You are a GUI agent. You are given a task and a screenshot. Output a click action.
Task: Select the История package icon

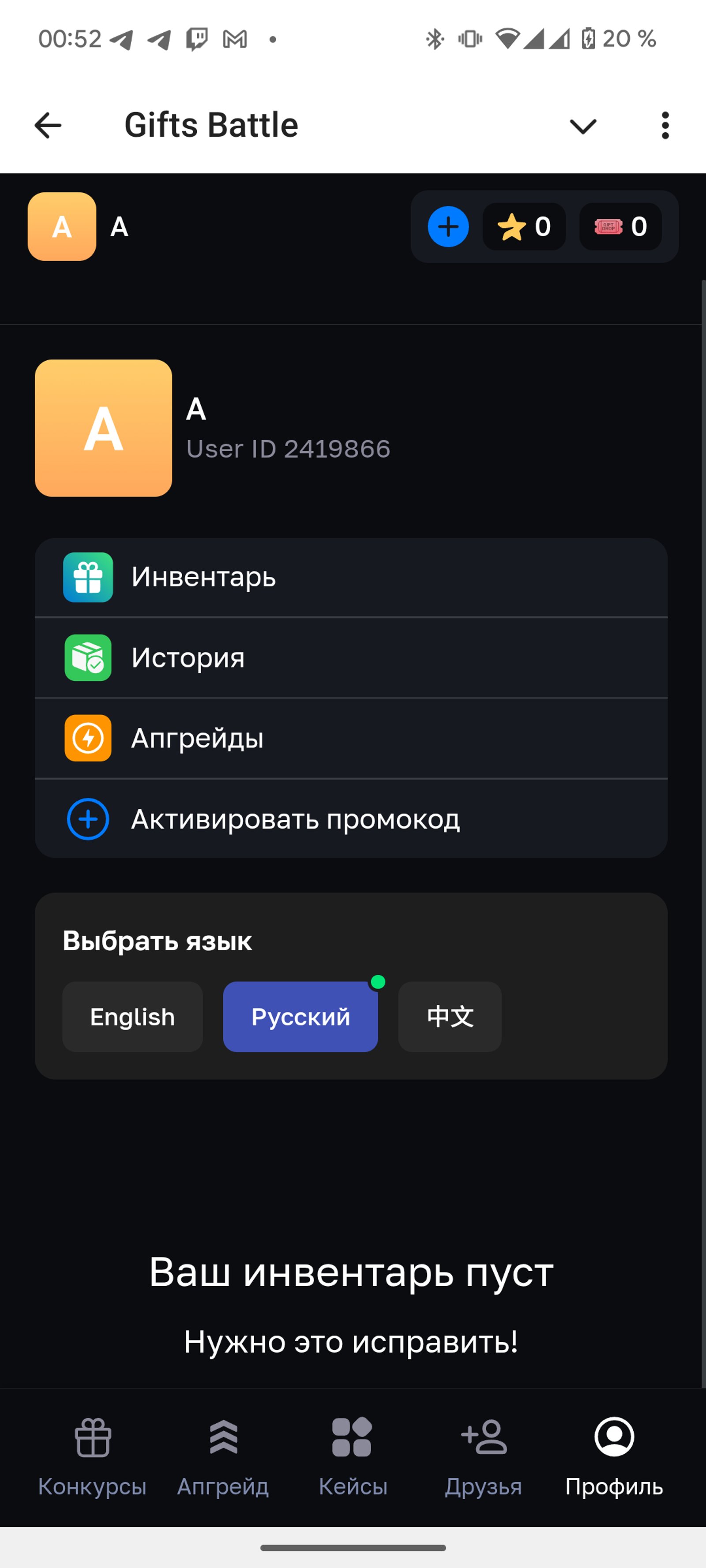[x=88, y=657]
